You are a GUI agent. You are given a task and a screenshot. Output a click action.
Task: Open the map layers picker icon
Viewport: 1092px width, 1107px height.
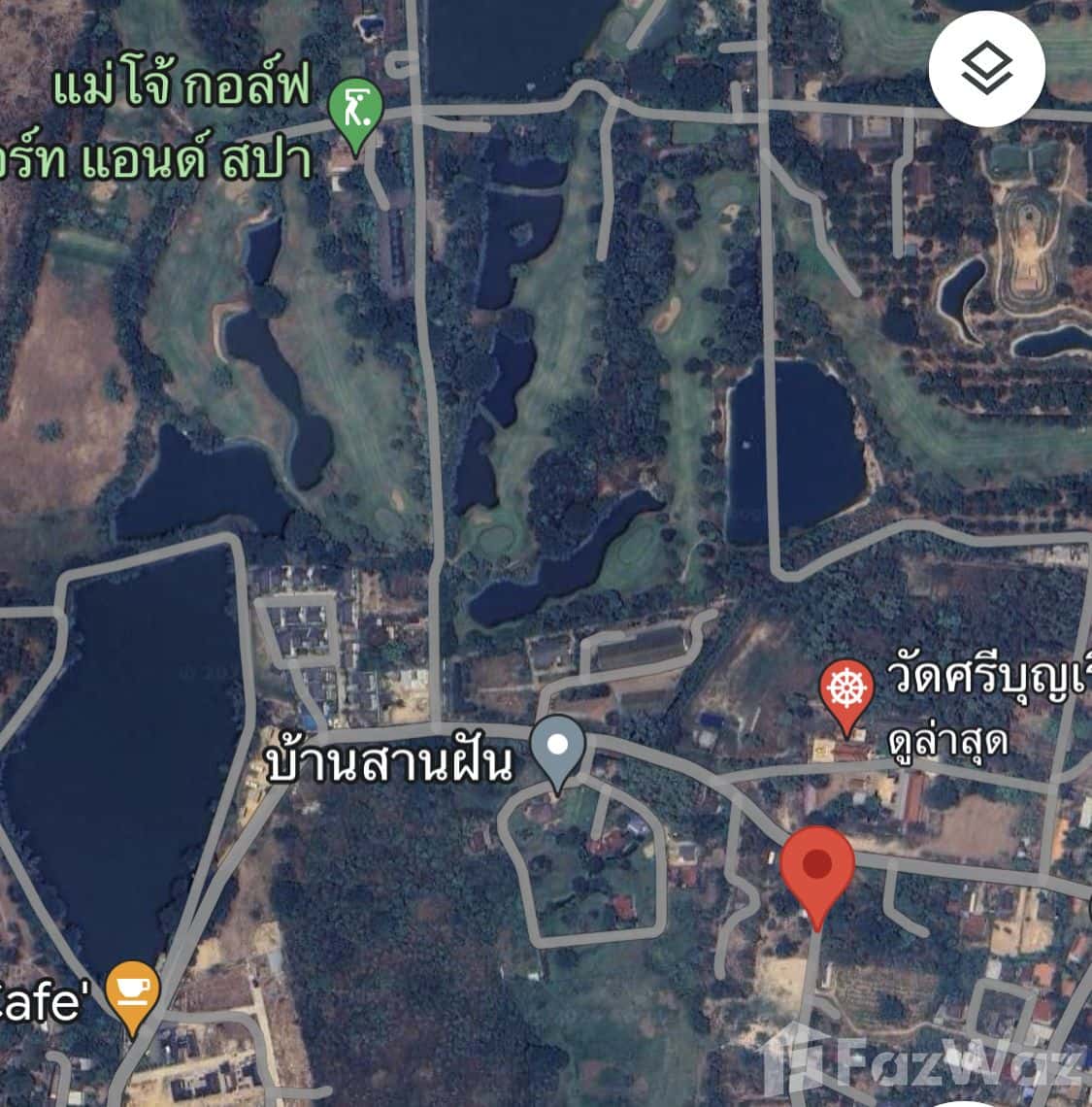tap(986, 67)
